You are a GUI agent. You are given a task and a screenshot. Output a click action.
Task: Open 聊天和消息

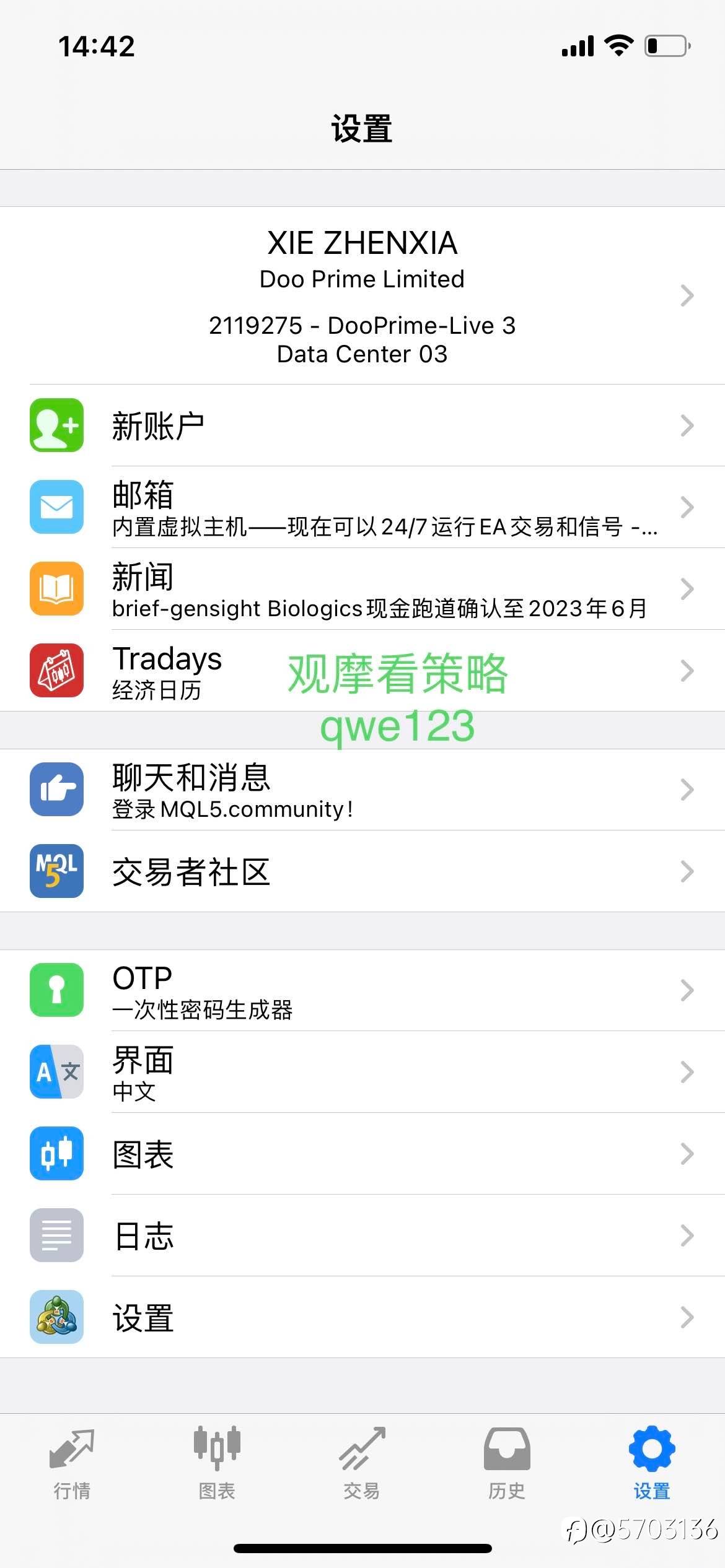tap(362, 789)
